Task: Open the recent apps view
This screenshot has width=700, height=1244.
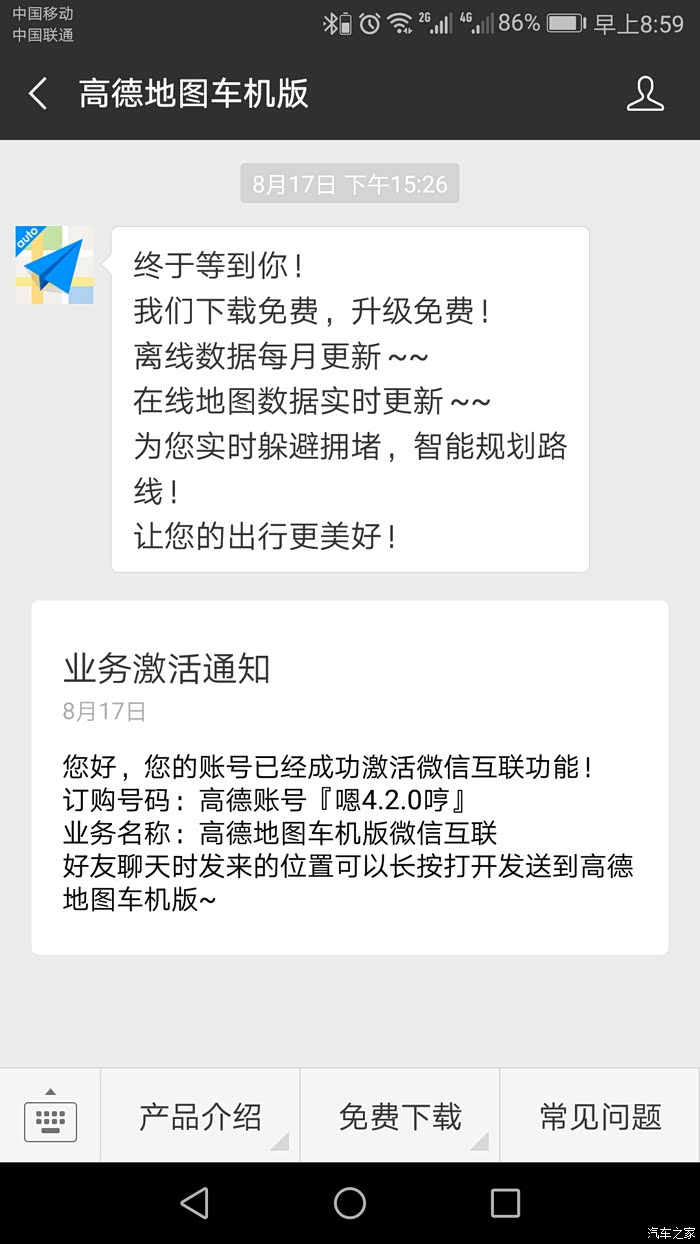Action: click(505, 1203)
